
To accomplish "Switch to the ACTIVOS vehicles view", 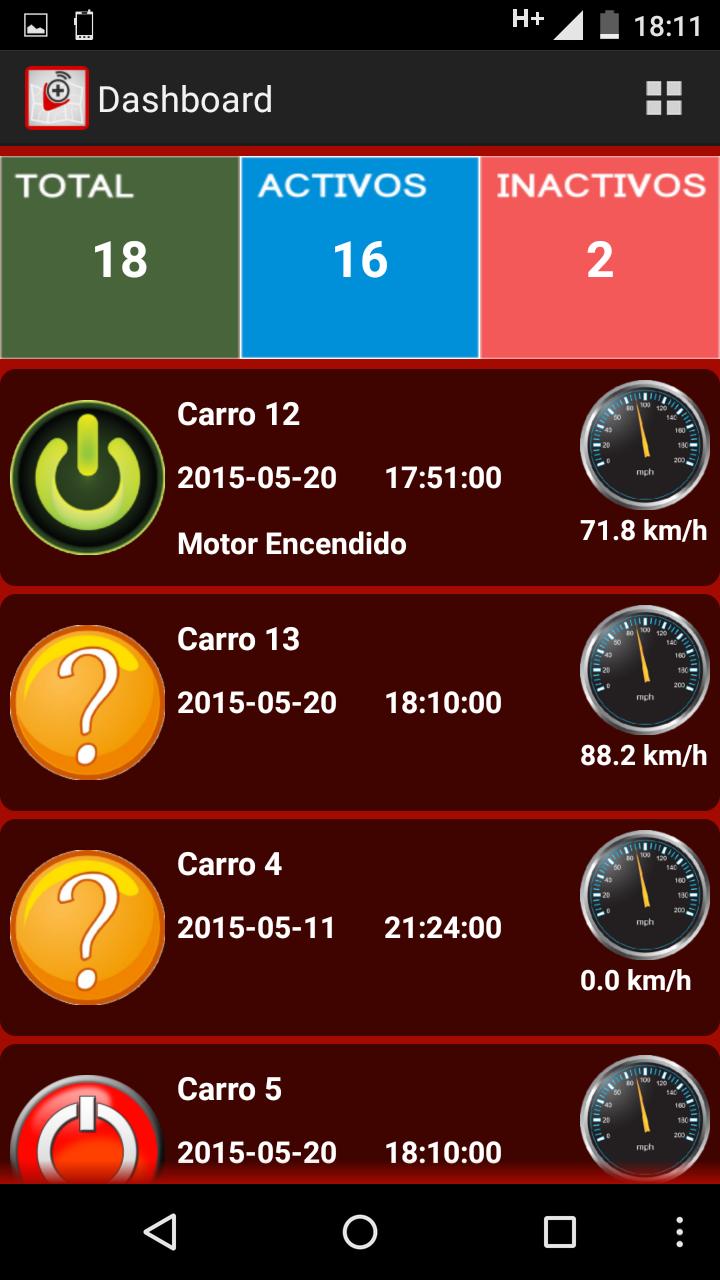I will [x=360, y=256].
